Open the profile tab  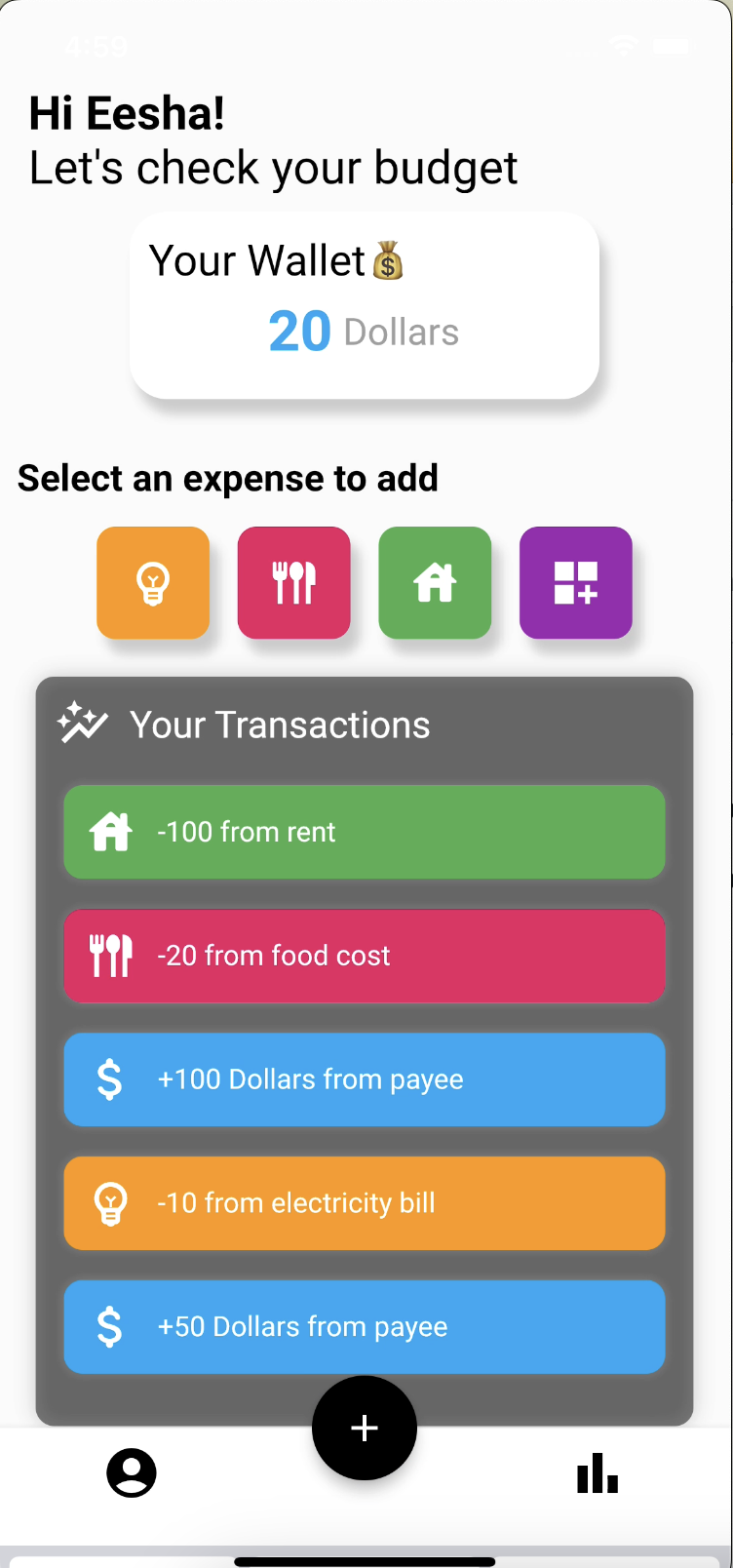pyautogui.click(x=132, y=1472)
